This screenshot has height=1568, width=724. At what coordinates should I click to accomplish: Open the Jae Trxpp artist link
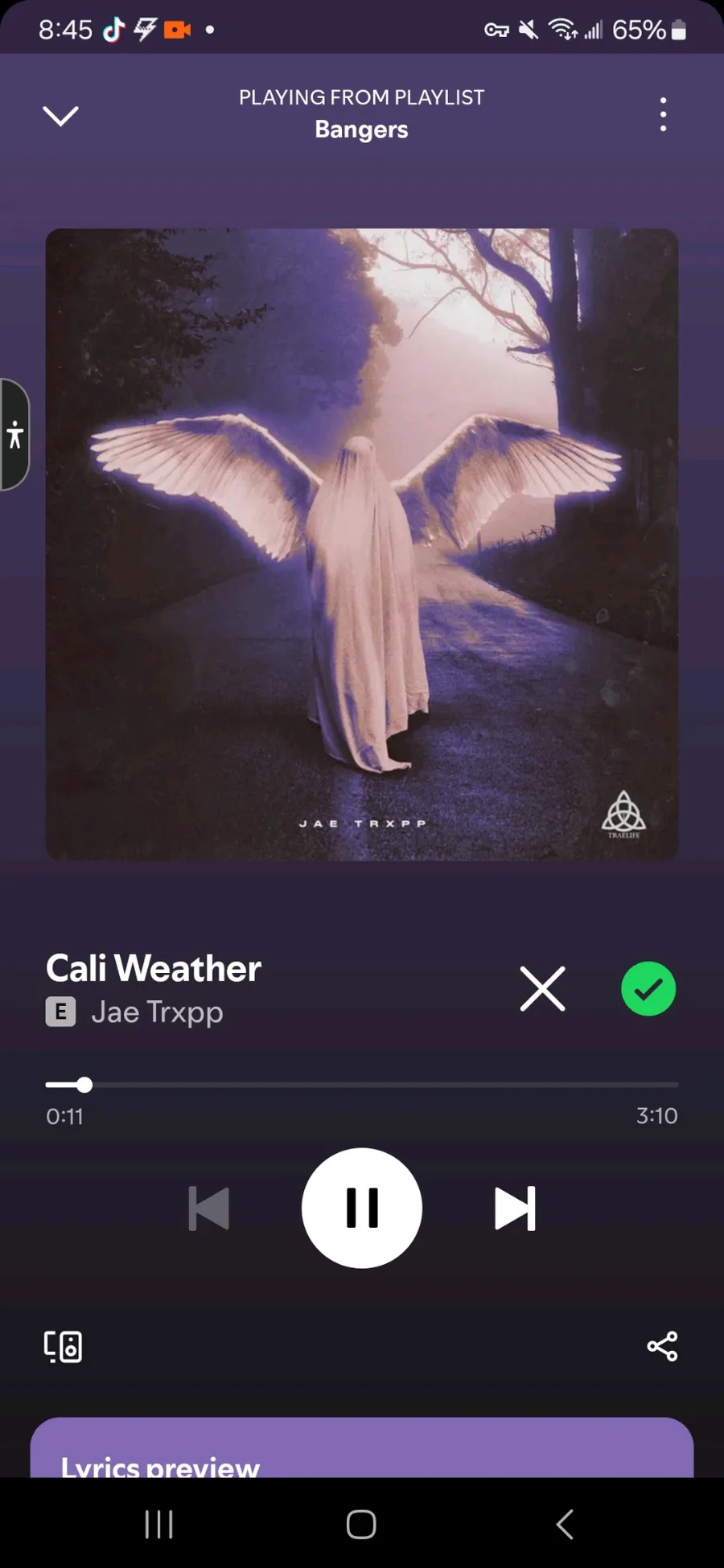point(157,1012)
